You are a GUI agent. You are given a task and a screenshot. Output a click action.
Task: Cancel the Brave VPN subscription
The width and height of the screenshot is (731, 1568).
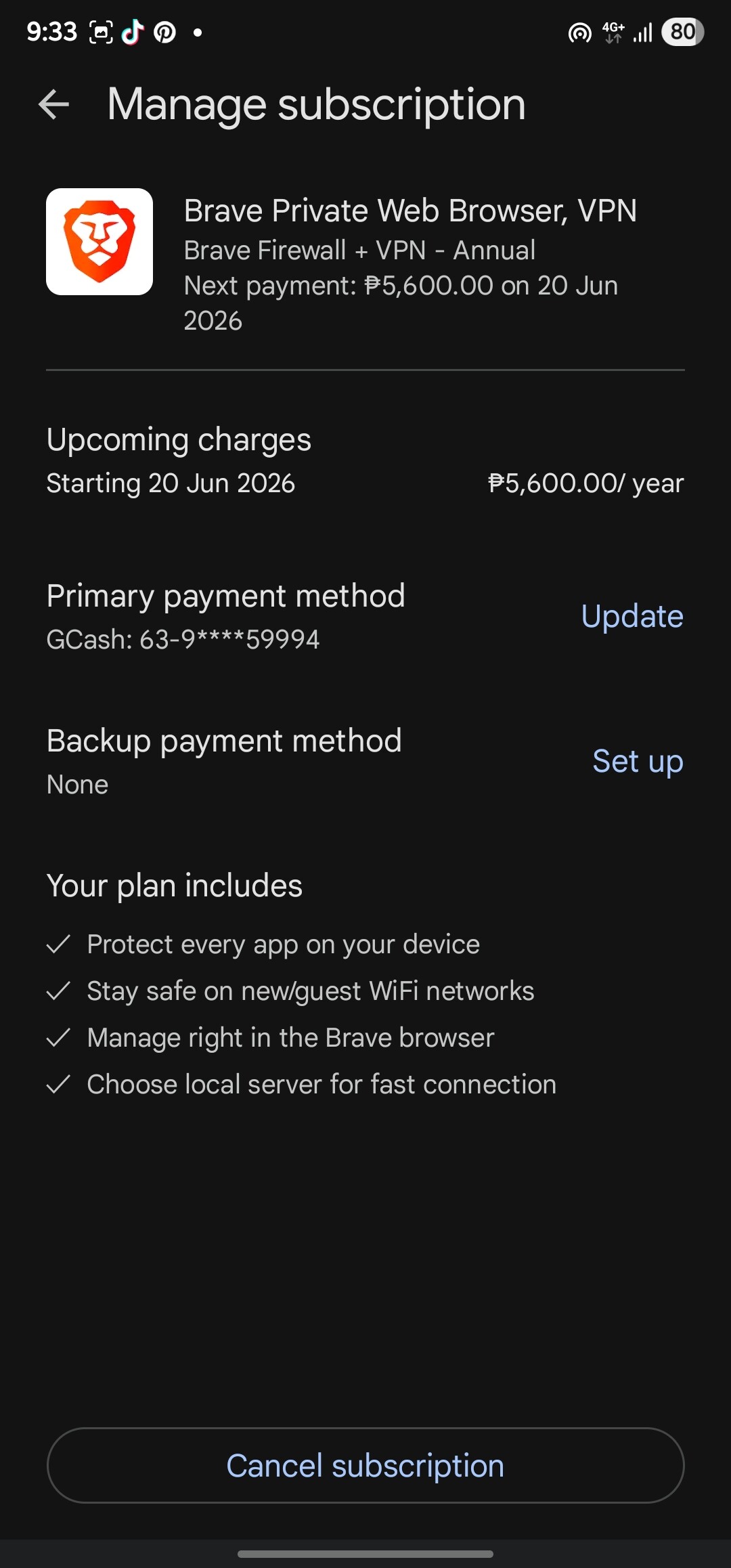[365, 1465]
